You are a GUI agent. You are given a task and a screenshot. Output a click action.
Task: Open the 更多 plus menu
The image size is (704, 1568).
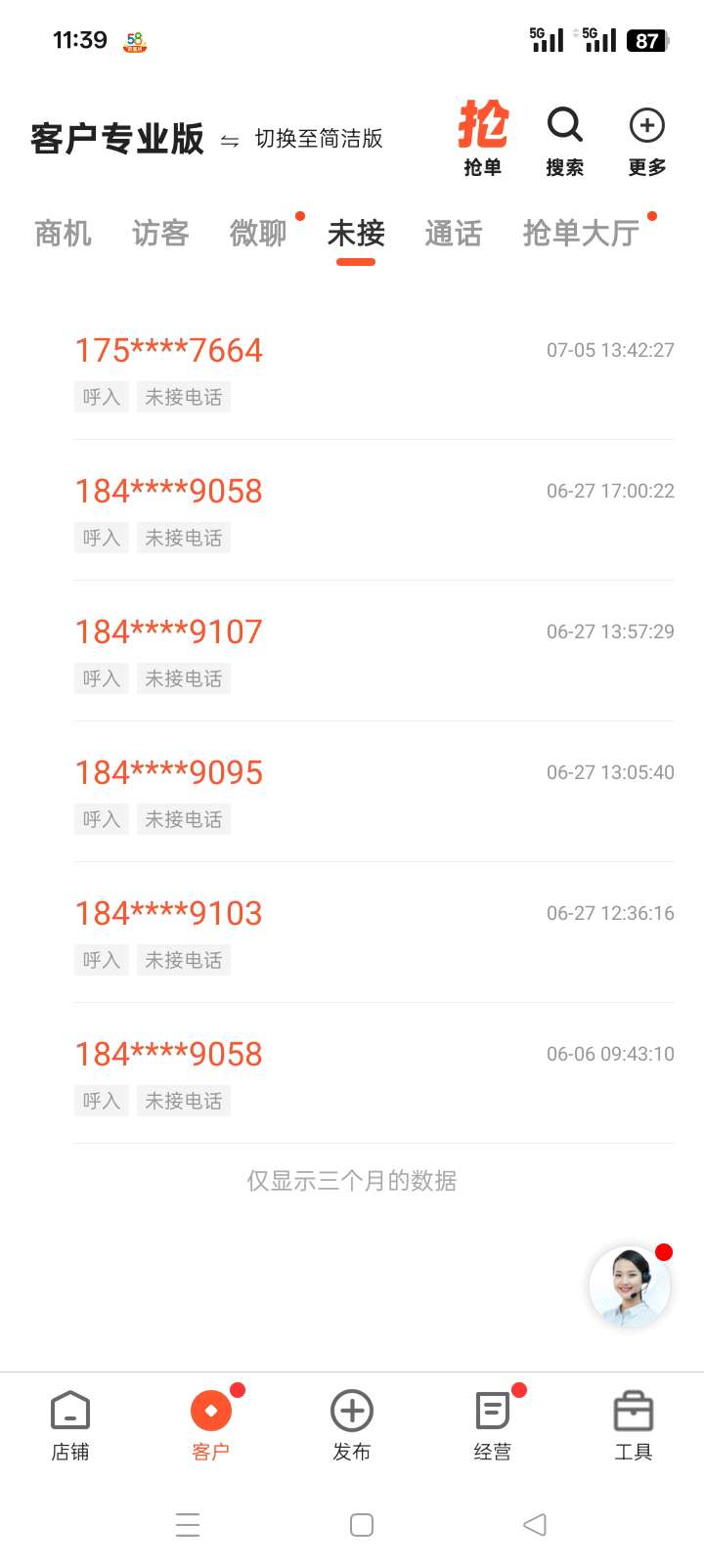click(646, 140)
